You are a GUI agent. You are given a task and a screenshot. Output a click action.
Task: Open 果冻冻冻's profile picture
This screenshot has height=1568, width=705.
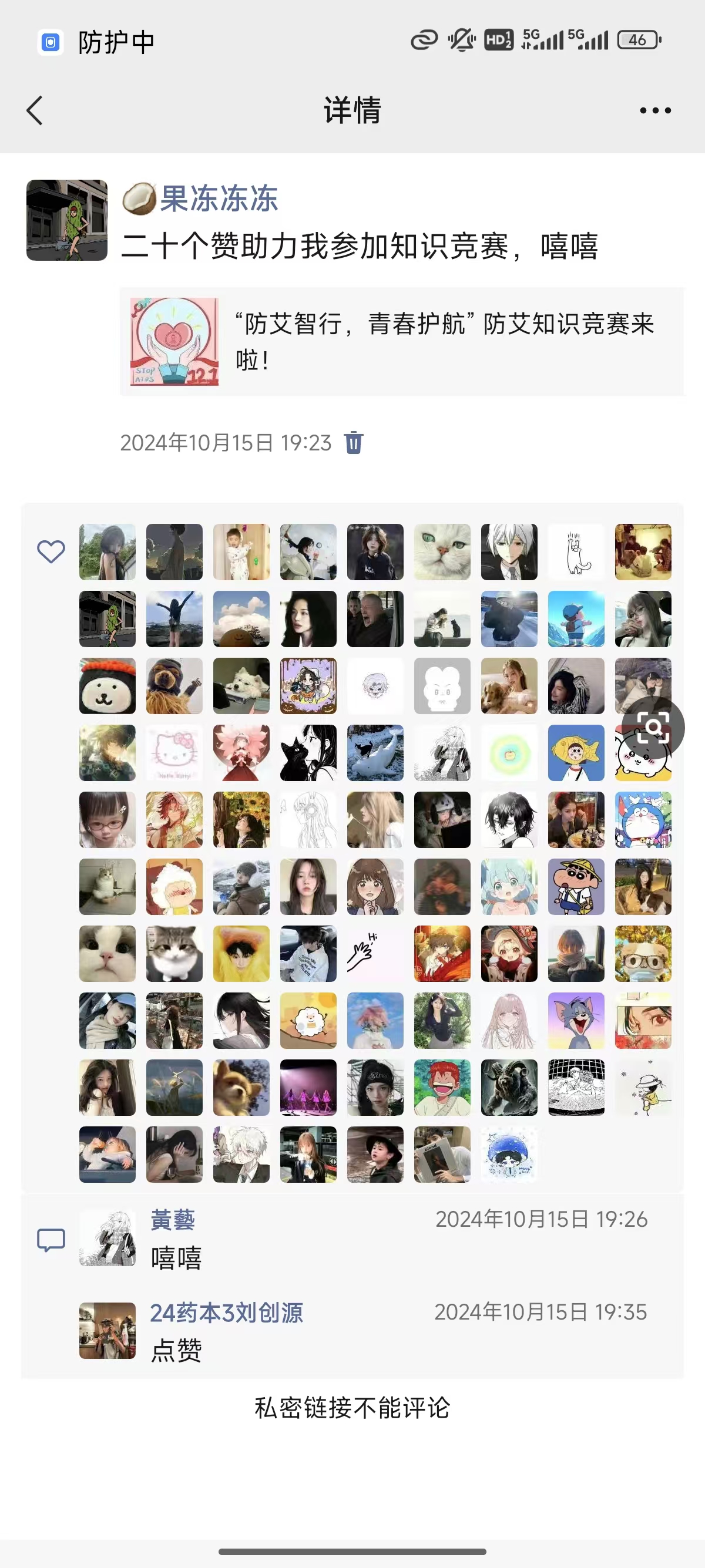coord(67,220)
